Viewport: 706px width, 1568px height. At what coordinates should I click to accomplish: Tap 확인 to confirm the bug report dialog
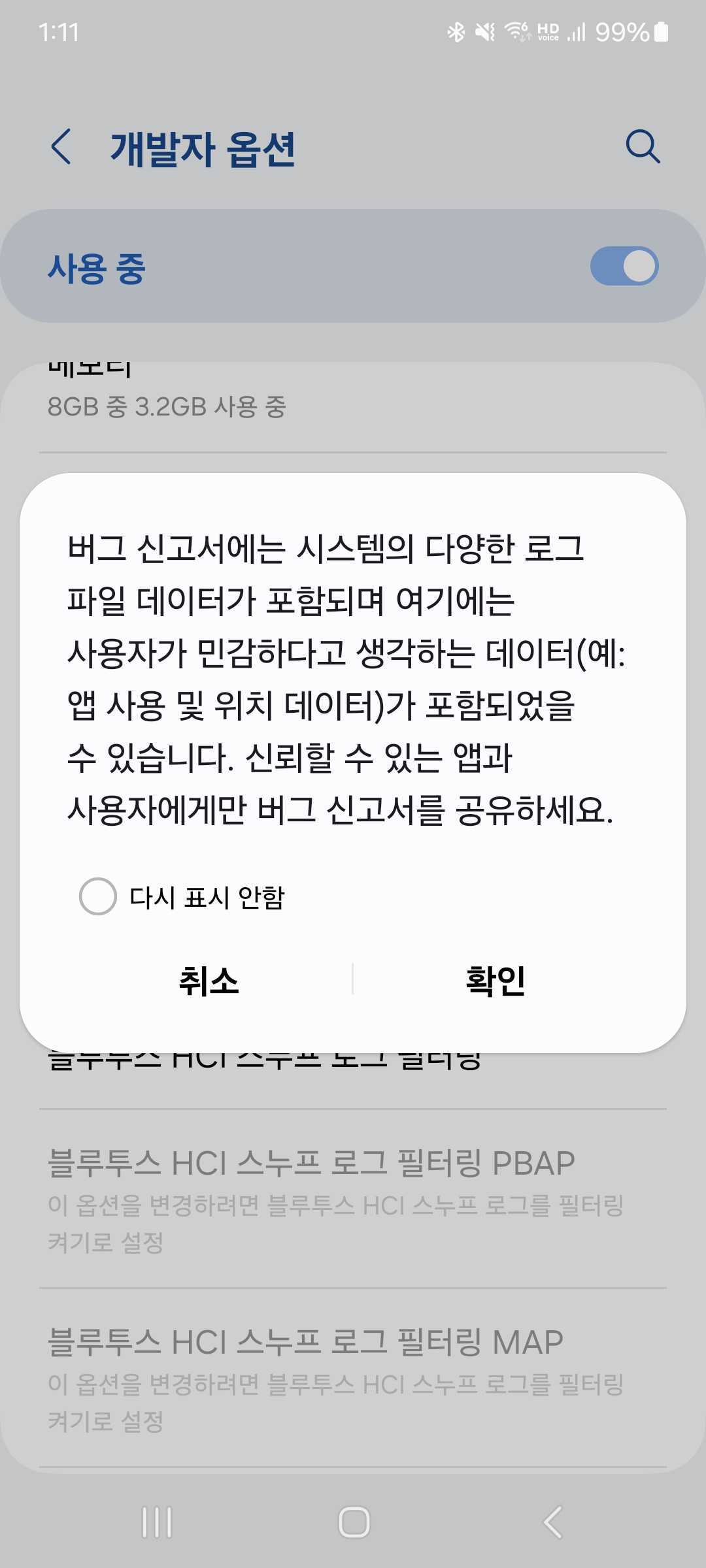tap(496, 981)
